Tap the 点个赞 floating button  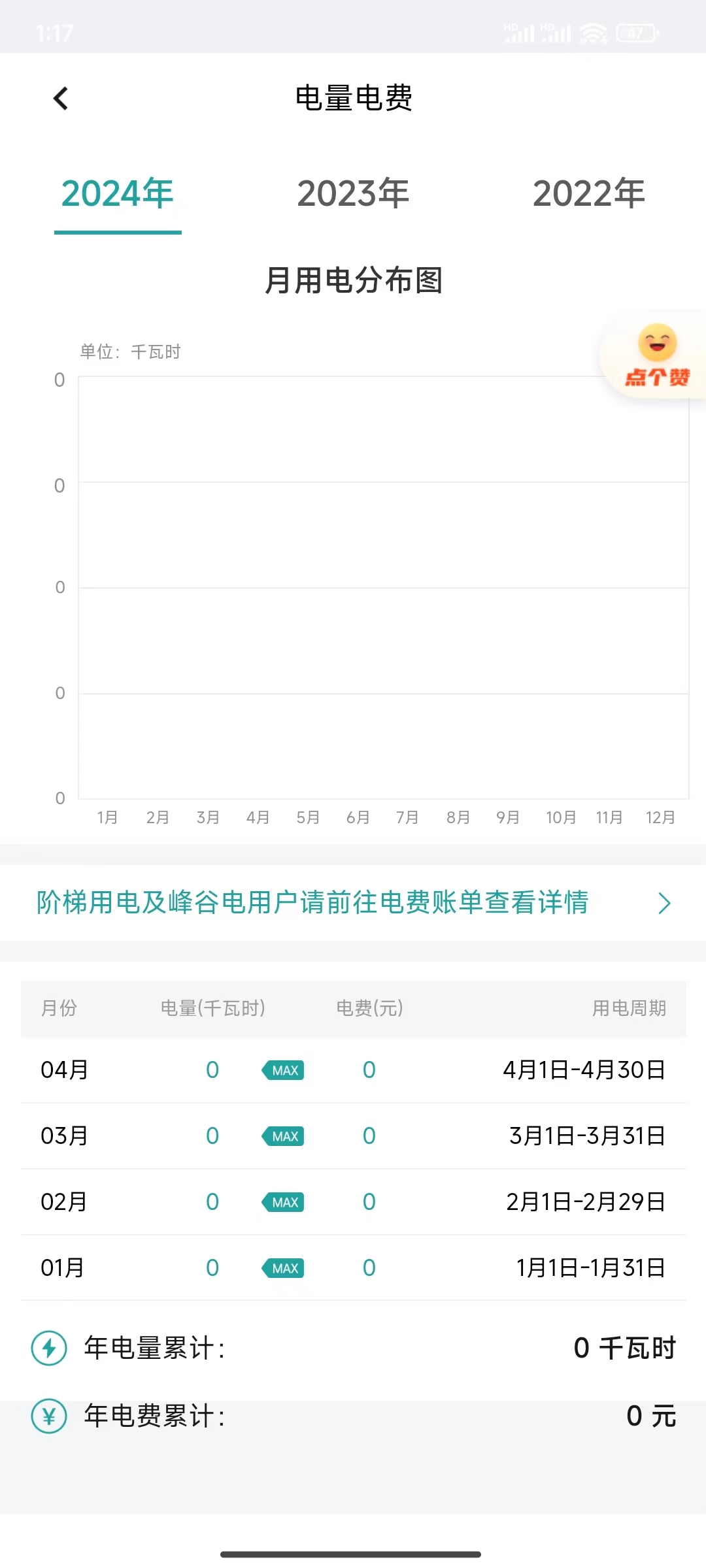tap(656, 356)
